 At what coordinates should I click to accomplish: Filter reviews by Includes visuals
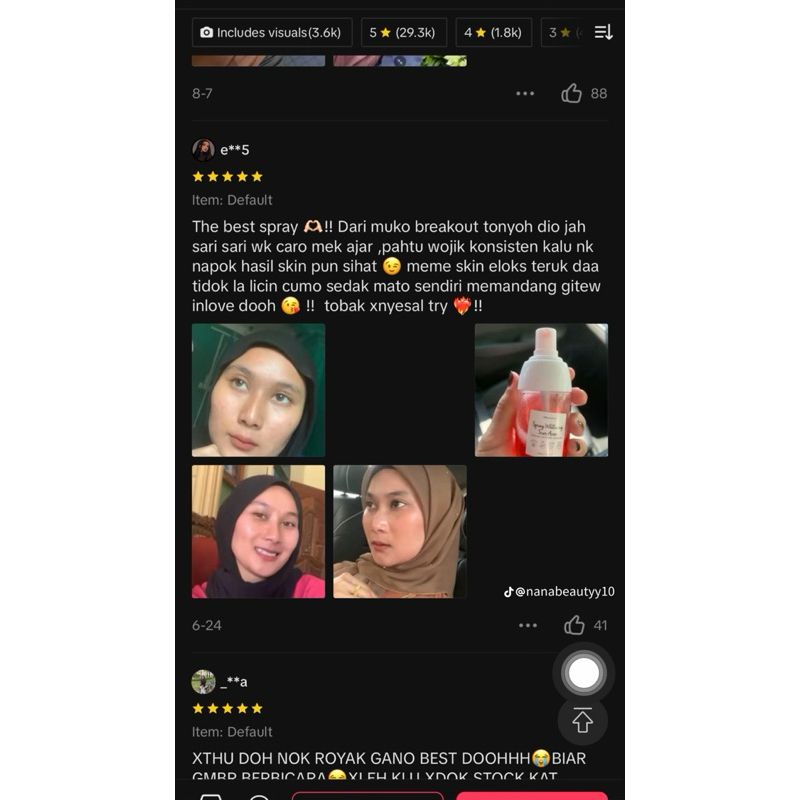point(272,33)
